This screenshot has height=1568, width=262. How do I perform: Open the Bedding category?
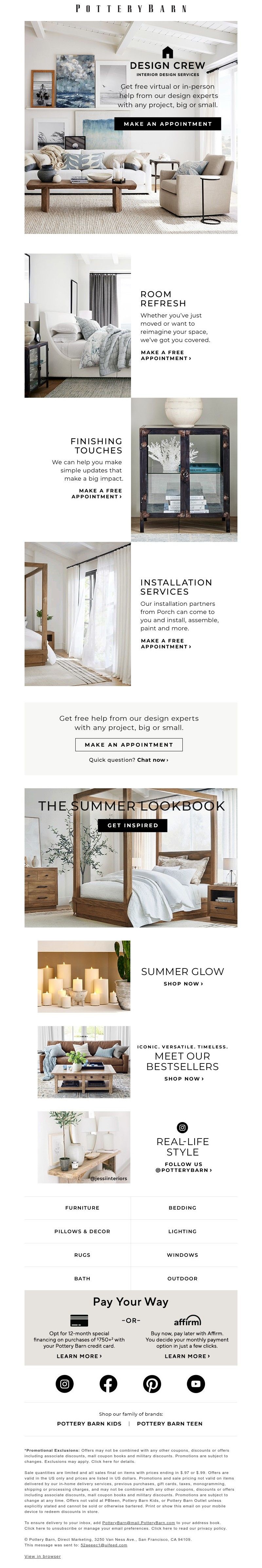[x=182, y=1208]
